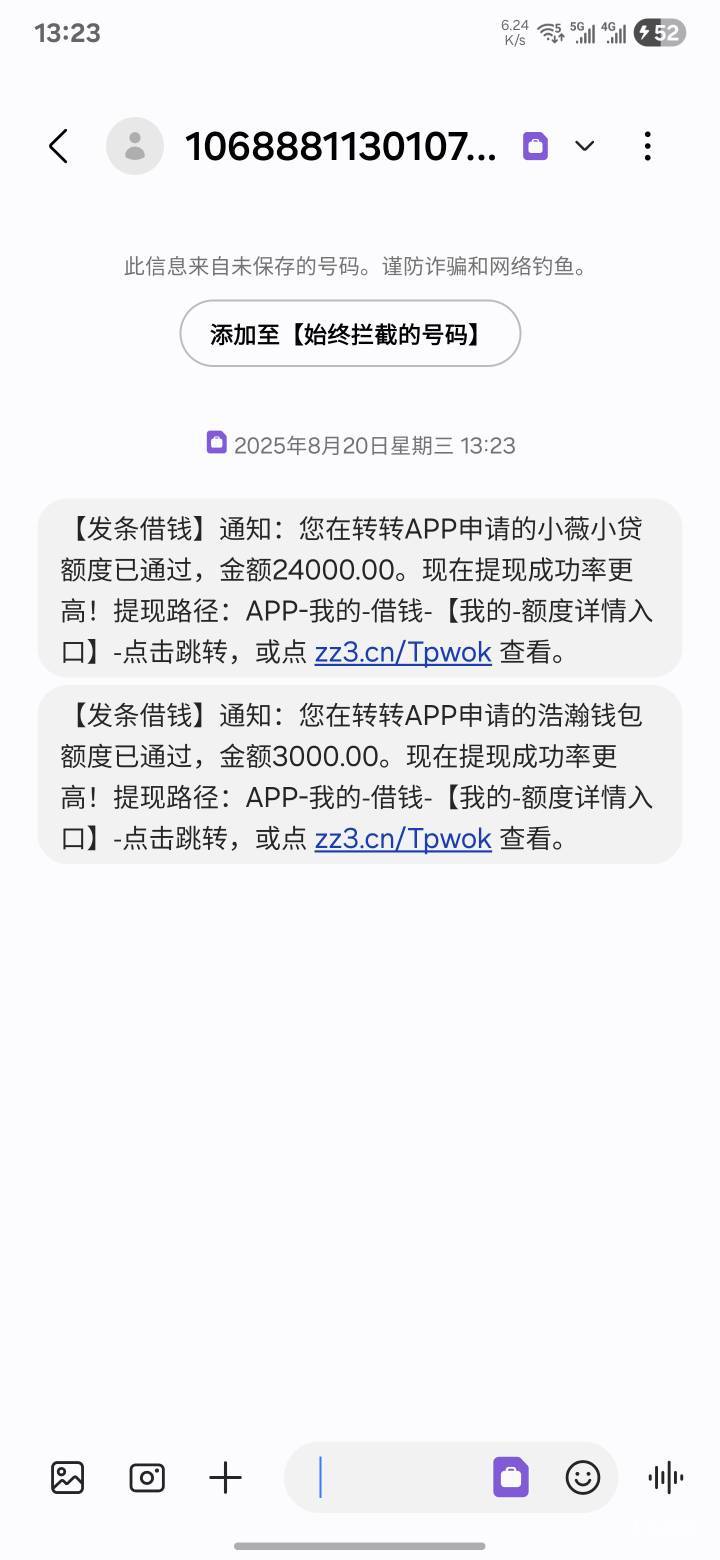Go back to the message list
720x1560 pixels.
(x=58, y=147)
